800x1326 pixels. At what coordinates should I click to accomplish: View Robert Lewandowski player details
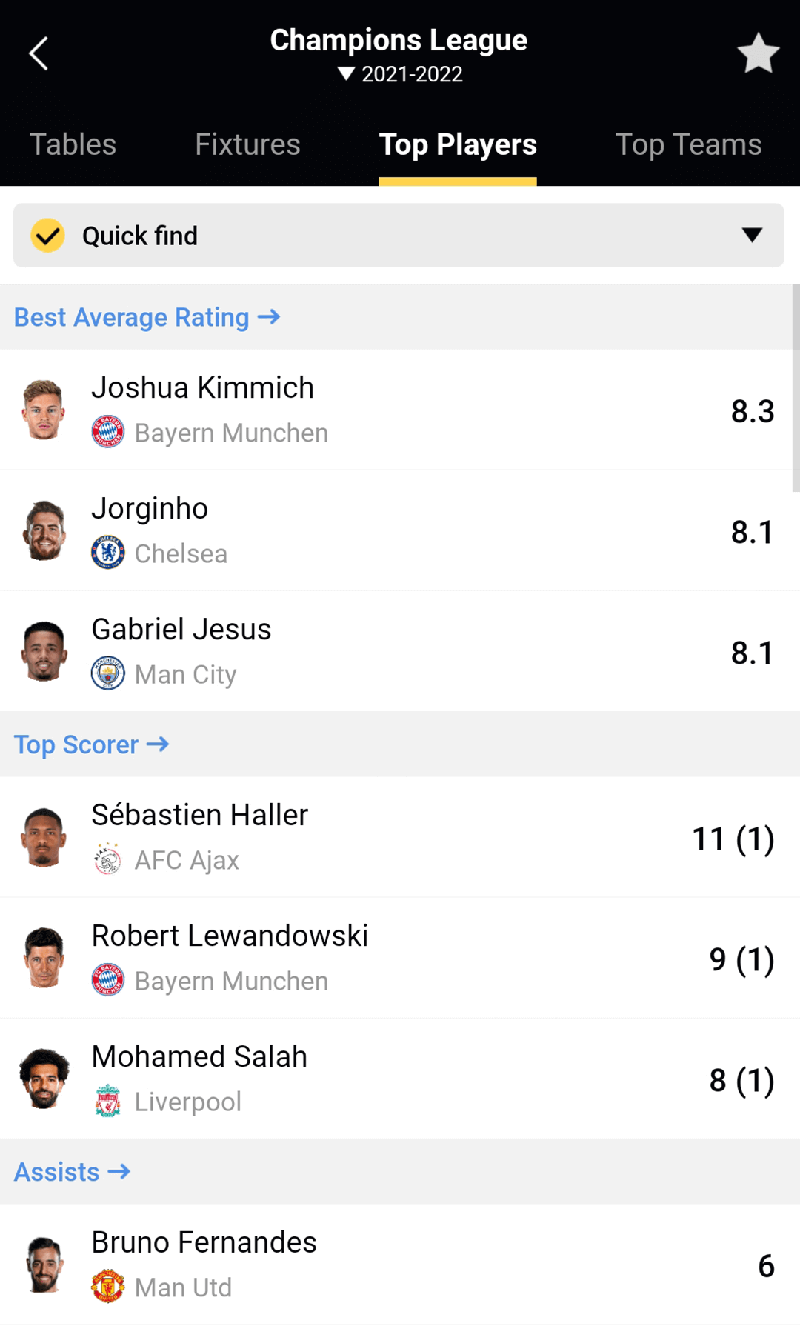pos(400,958)
